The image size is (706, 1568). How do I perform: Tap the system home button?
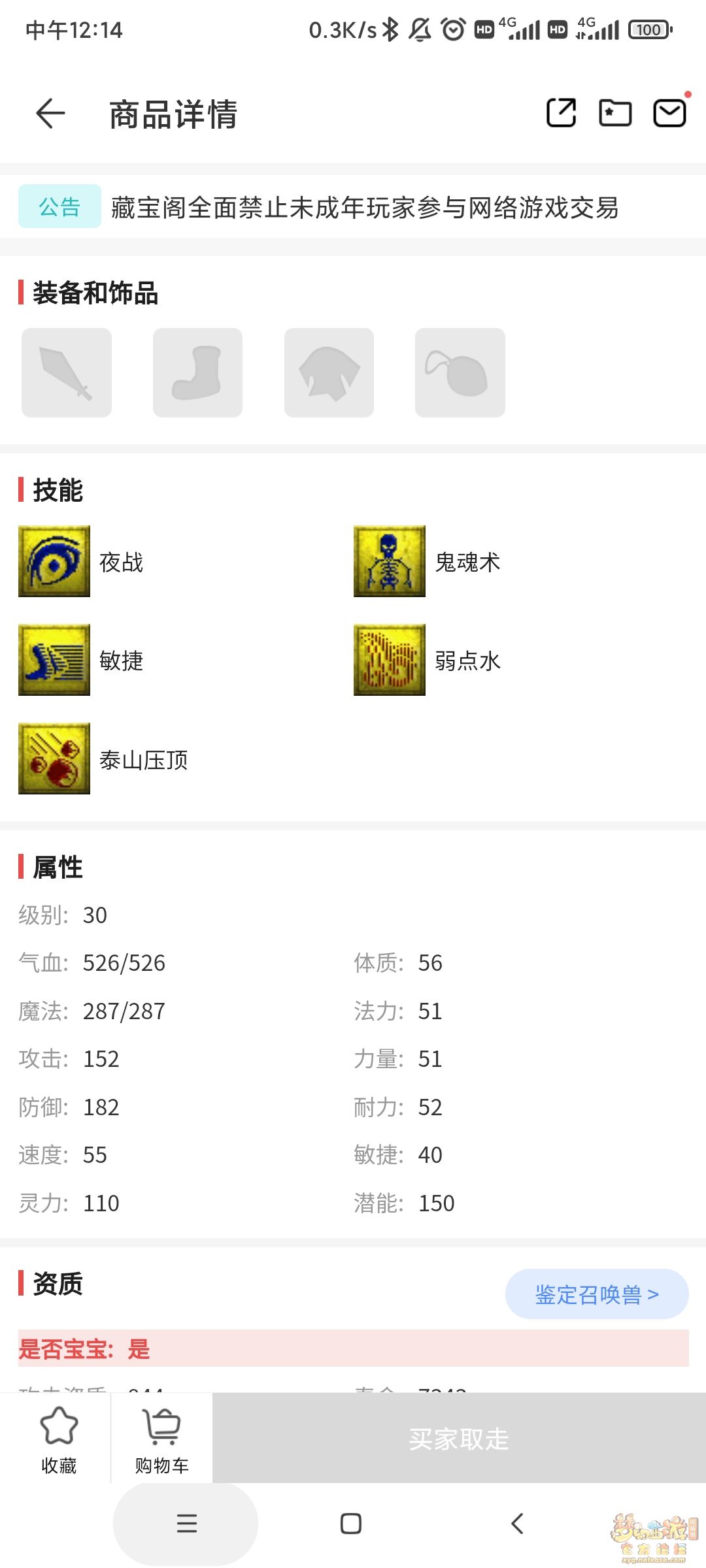coord(351,1524)
